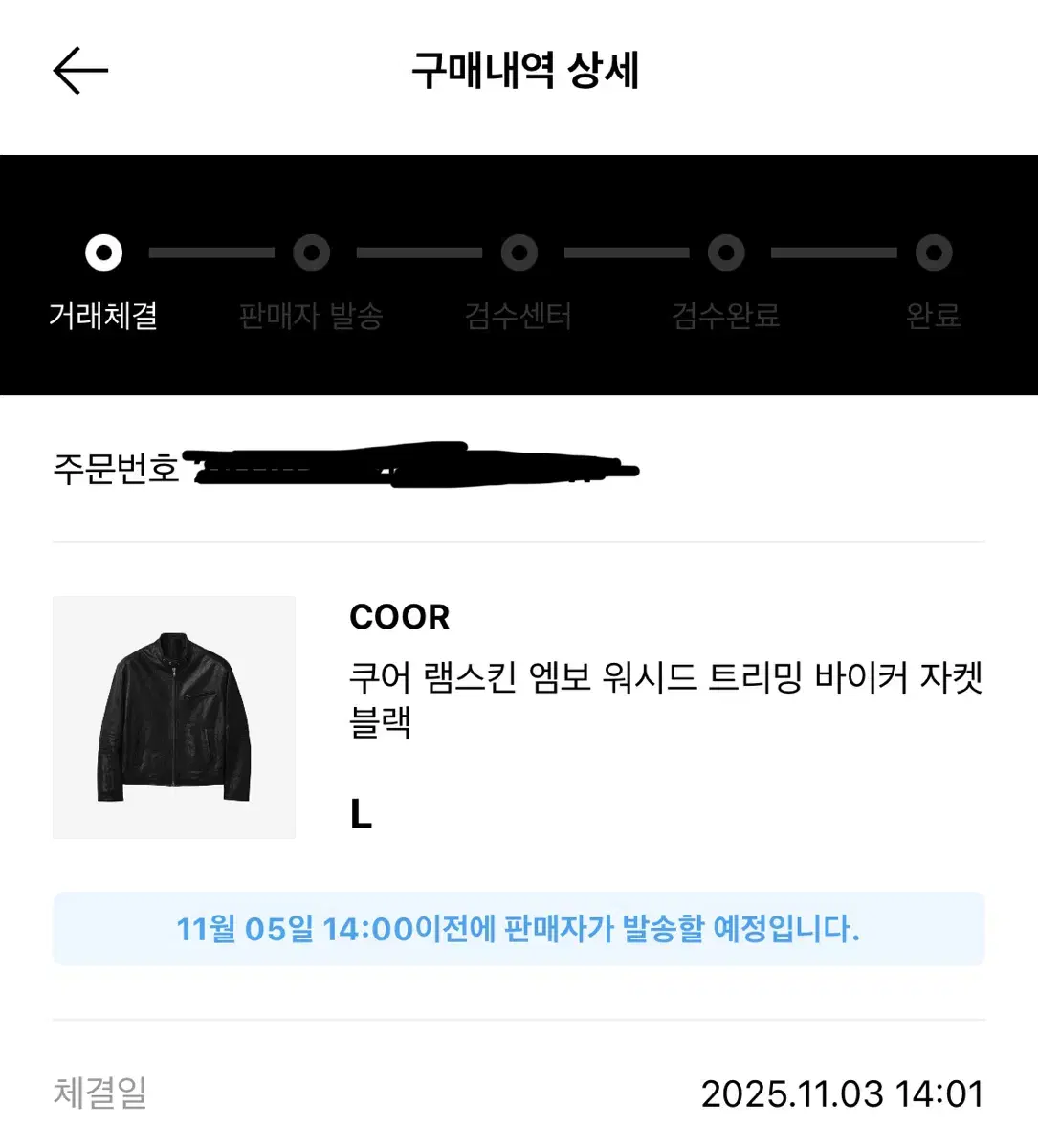Click the COOR brand name link
The image size is (1038, 1148).
pyautogui.click(x=399, y=617)
